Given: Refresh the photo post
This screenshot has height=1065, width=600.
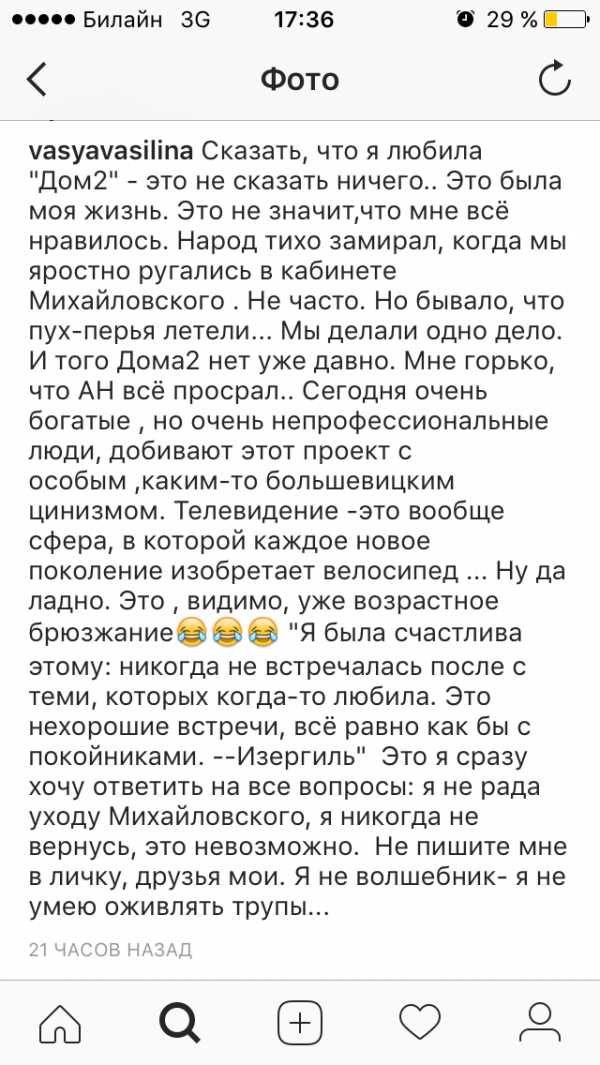Looking at the screenshot, I should pos(554,80).
